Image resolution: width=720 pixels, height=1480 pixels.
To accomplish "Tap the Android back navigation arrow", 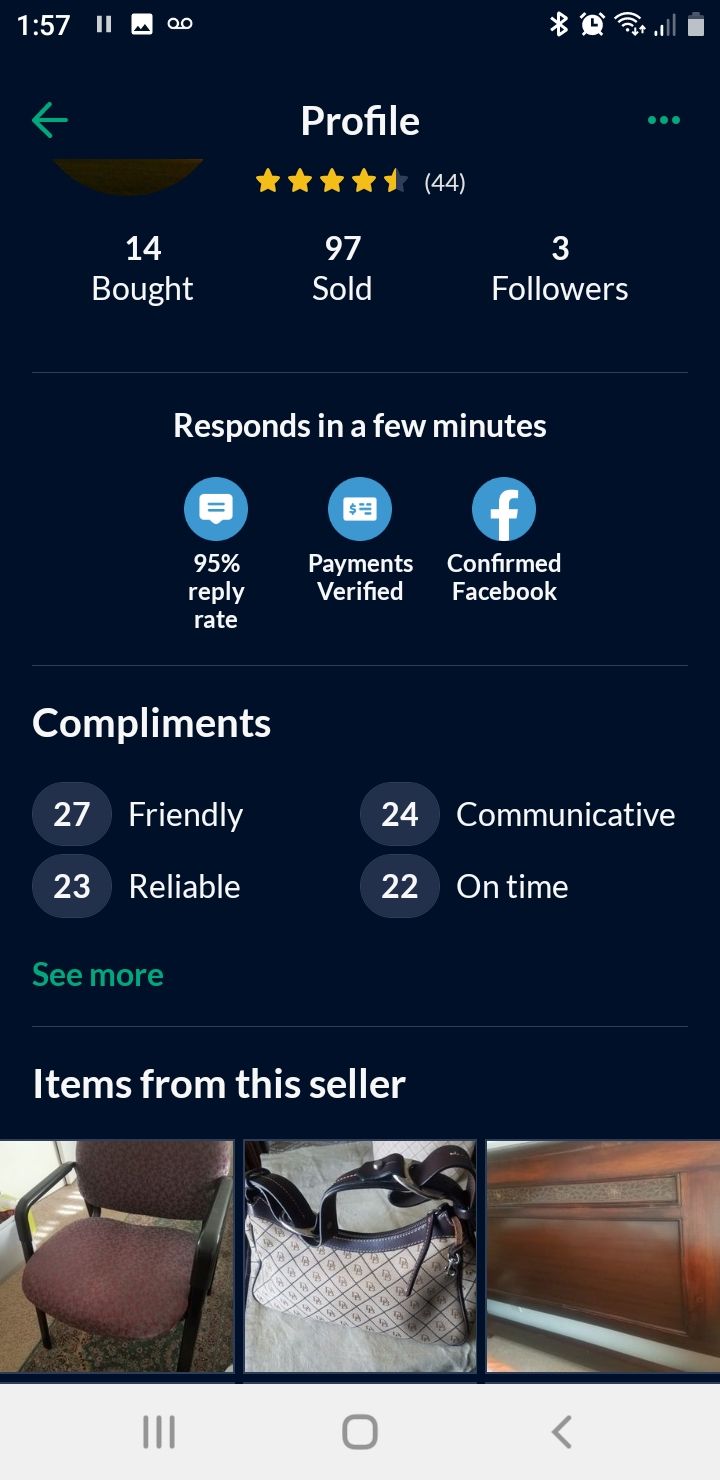I will point(561,1430).
